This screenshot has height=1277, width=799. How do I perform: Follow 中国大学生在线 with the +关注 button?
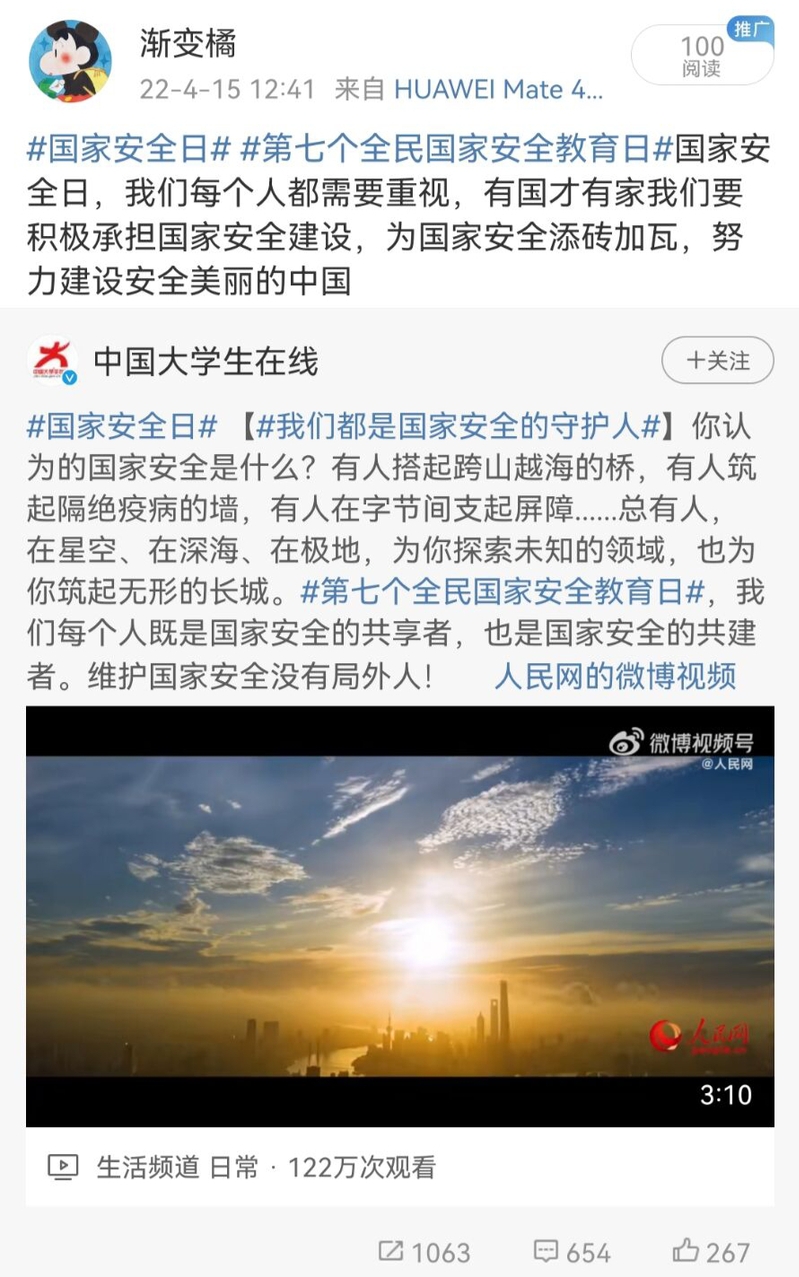pyautogui.click(x=718, y=361)
